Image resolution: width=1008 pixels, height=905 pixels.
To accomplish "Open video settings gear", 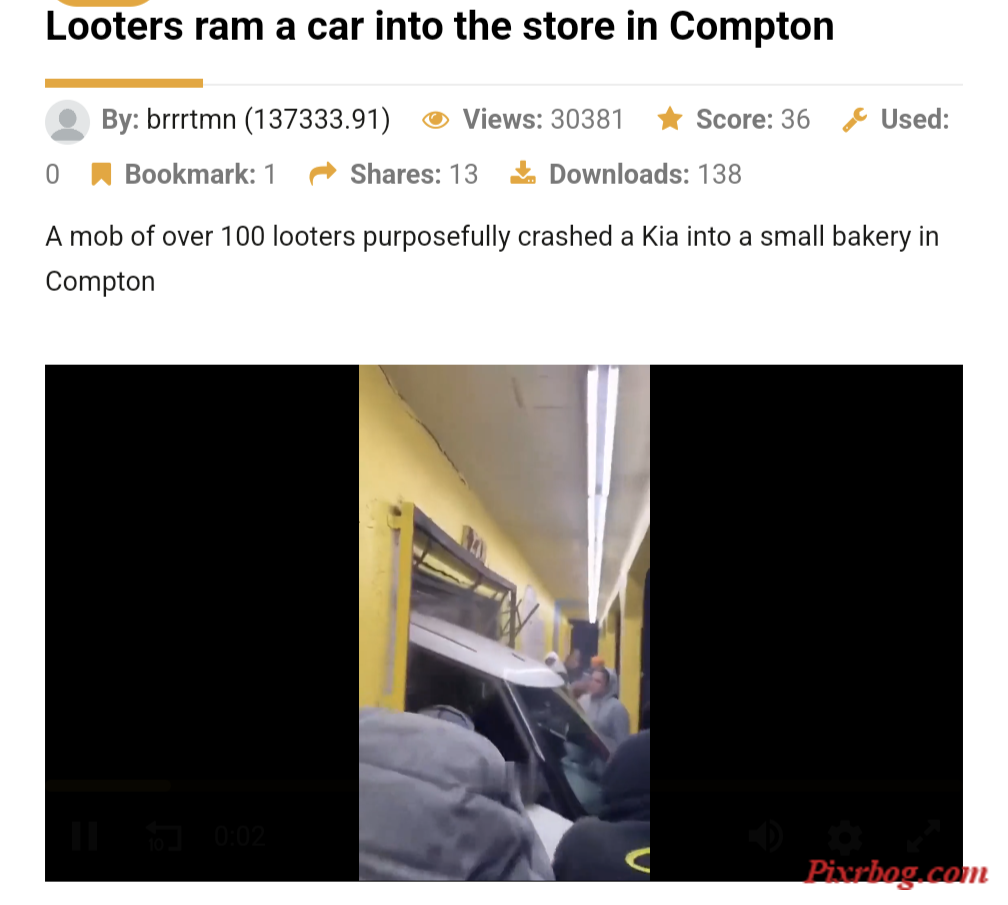I will (x=845, y=836).
